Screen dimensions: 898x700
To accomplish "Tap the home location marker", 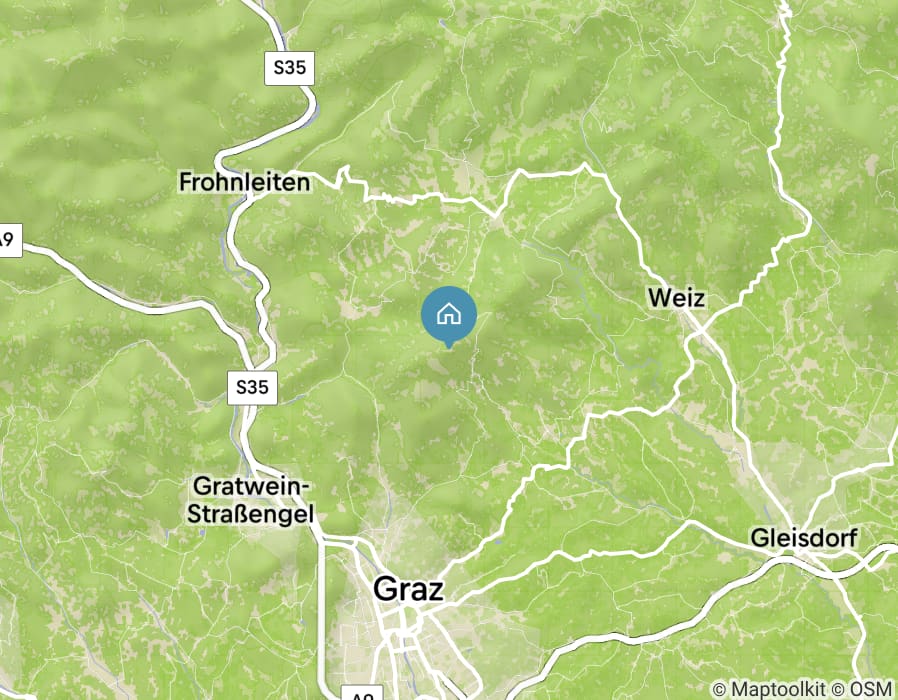I will point(449,315).
